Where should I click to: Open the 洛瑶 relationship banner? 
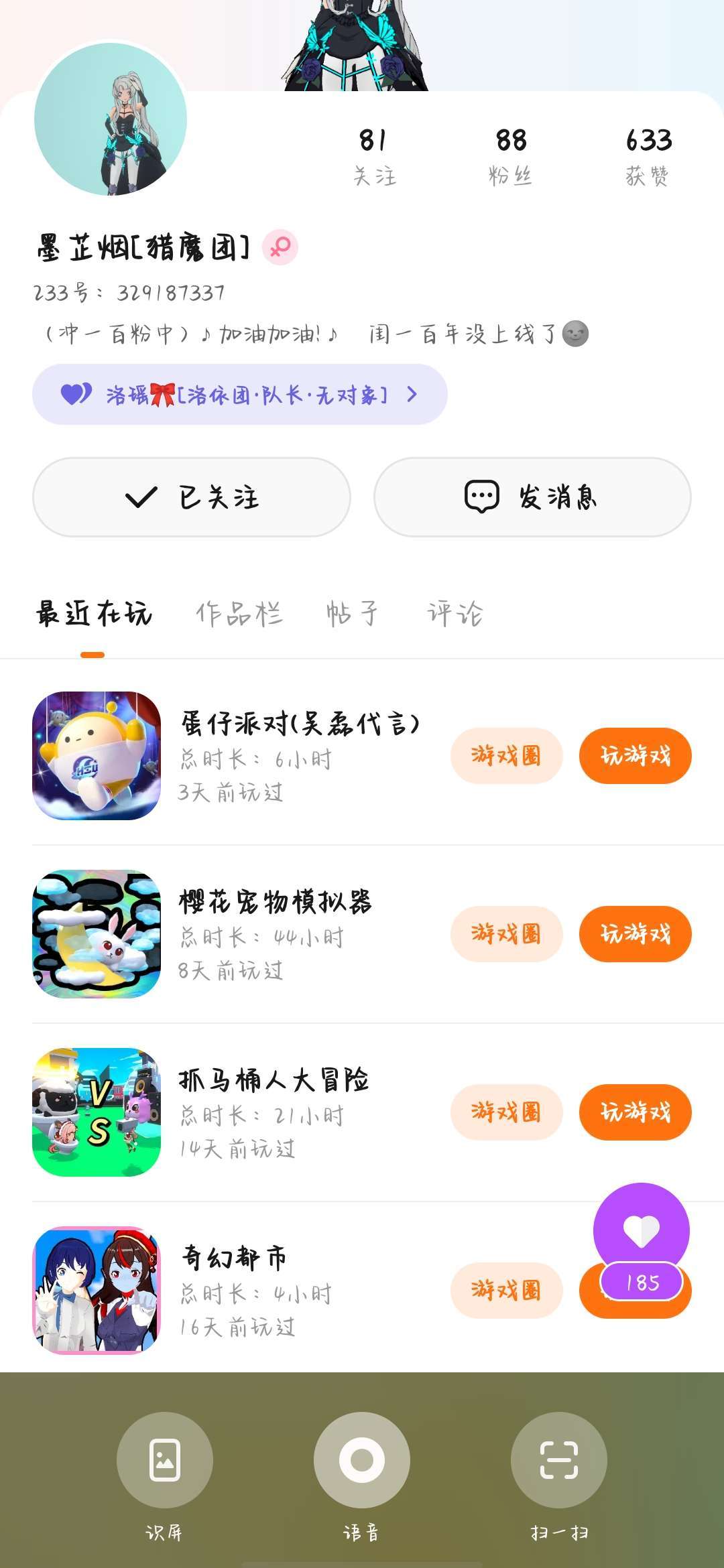(239, 395)
